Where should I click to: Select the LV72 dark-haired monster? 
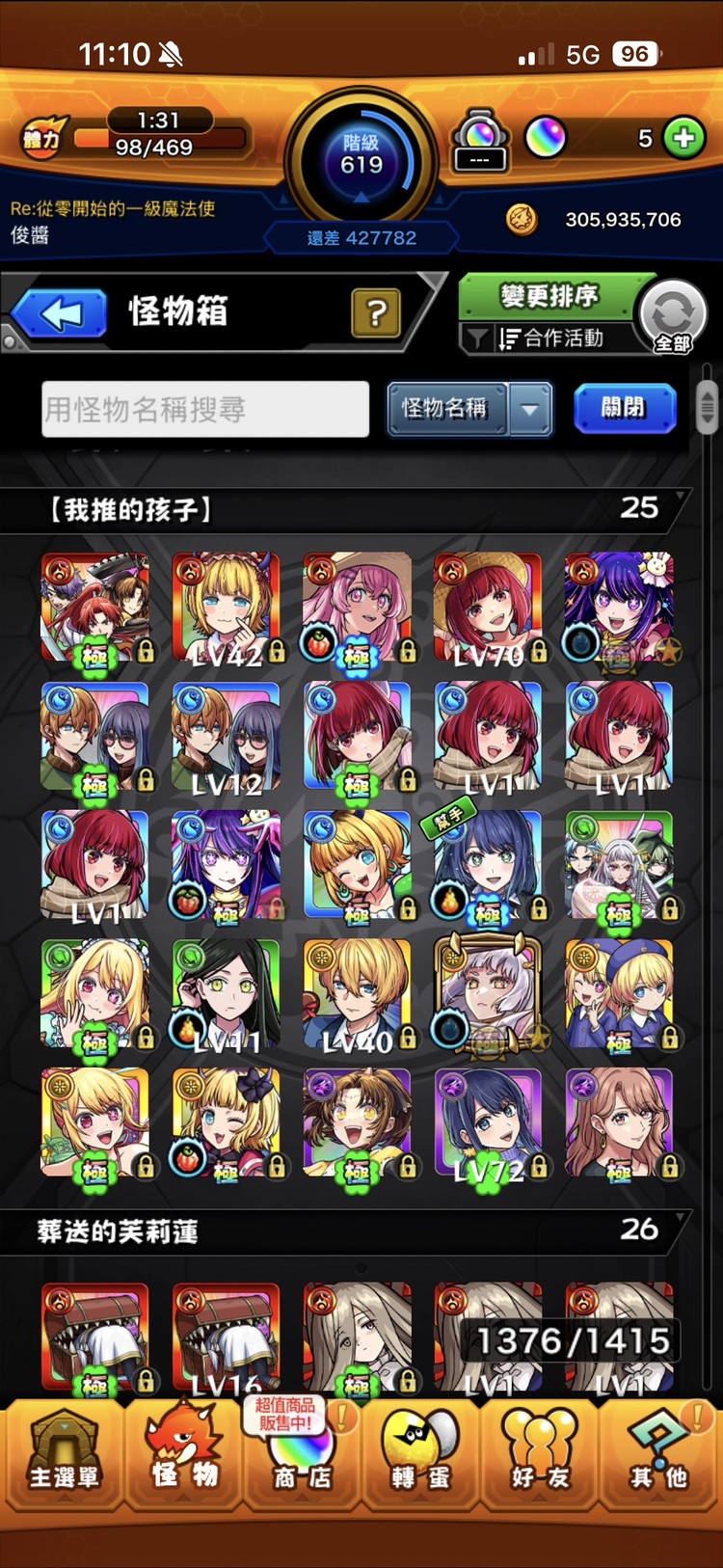coord(488,1123)
